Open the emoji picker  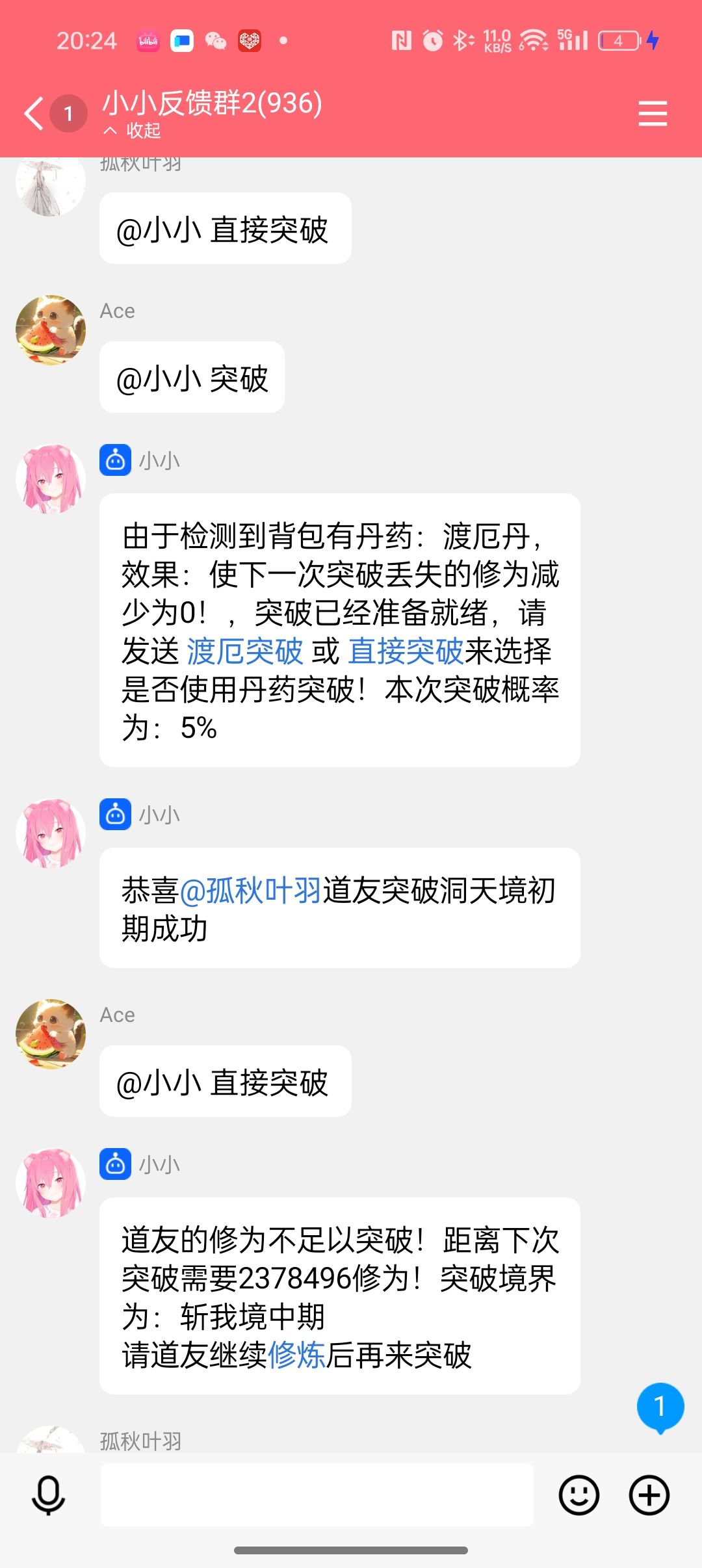tap(578, 1495)
